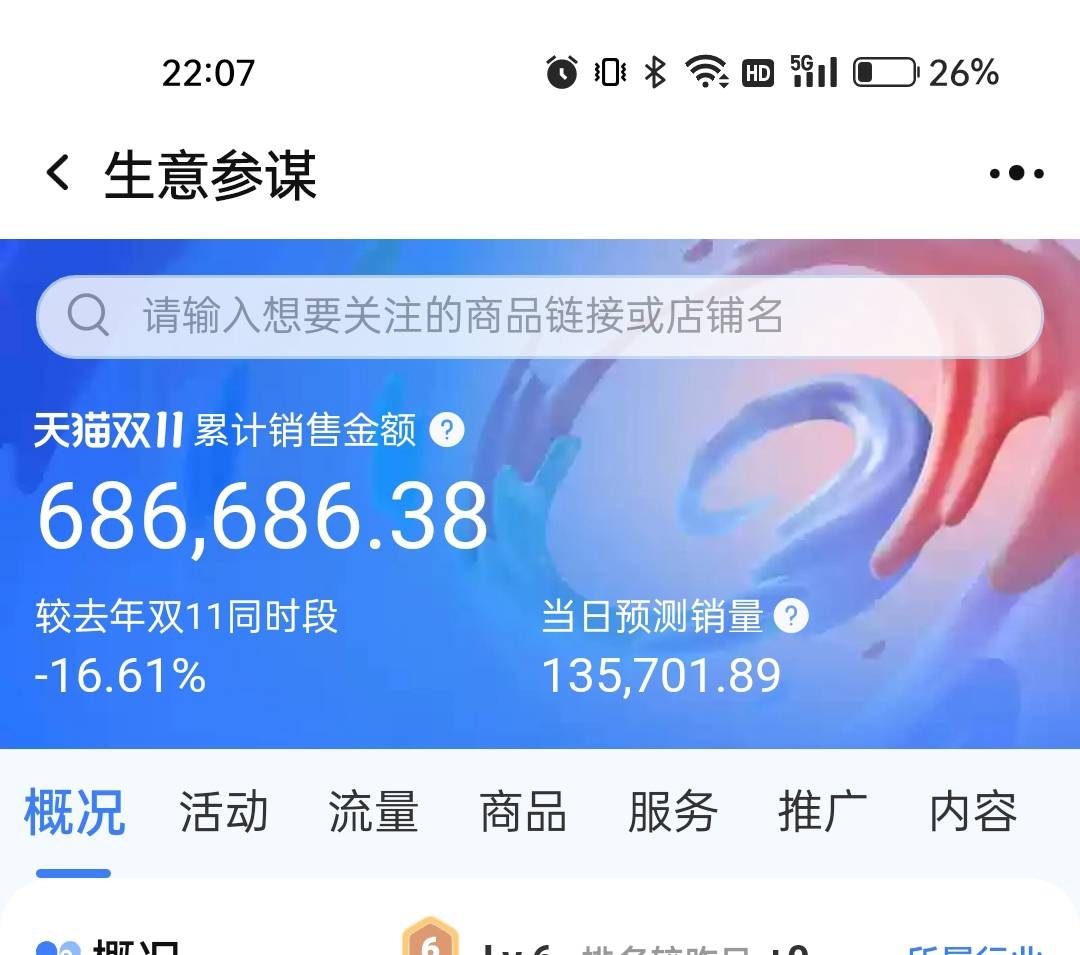
Task: Tap the product link or shop search box
Action: pos(540,317)
